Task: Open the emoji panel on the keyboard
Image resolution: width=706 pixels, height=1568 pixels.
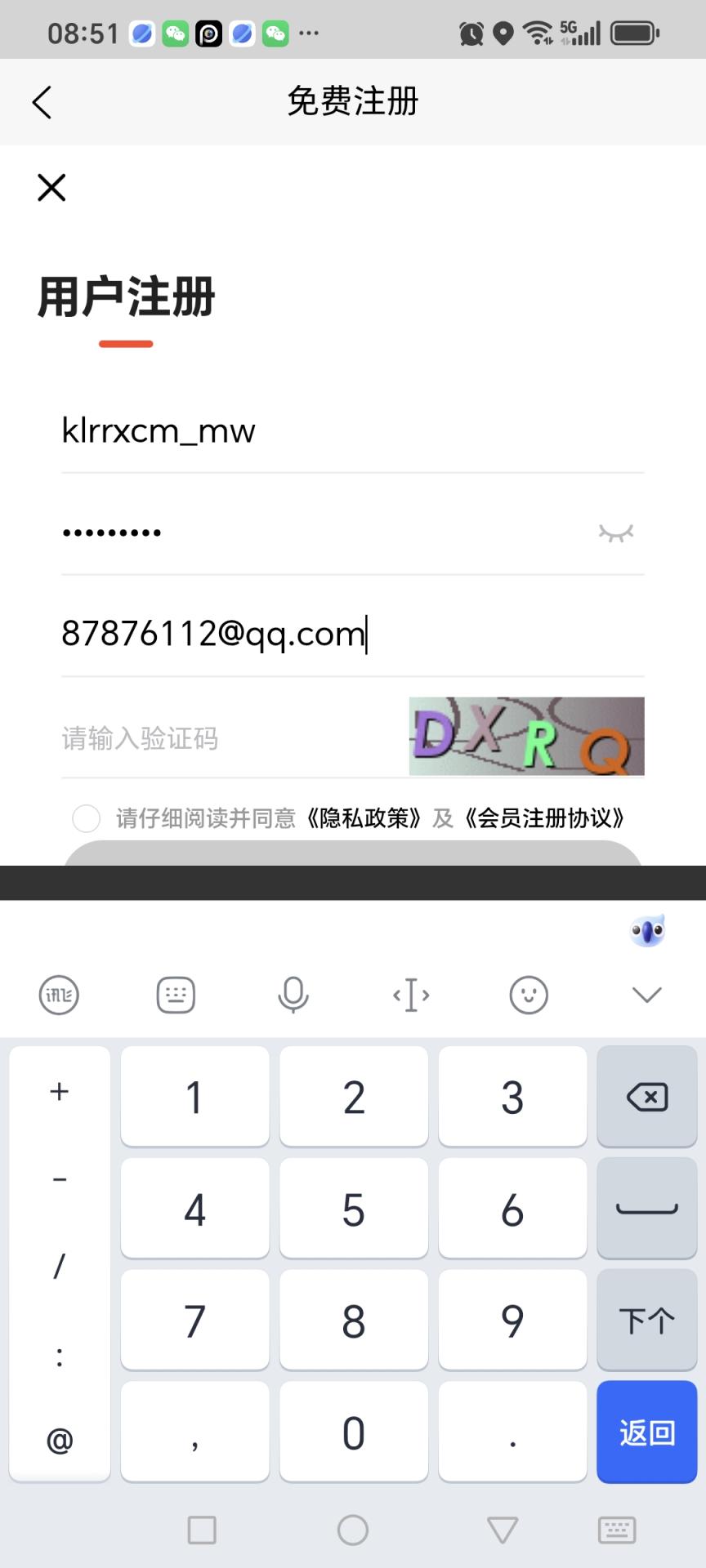Action: [x=528, y=995]
